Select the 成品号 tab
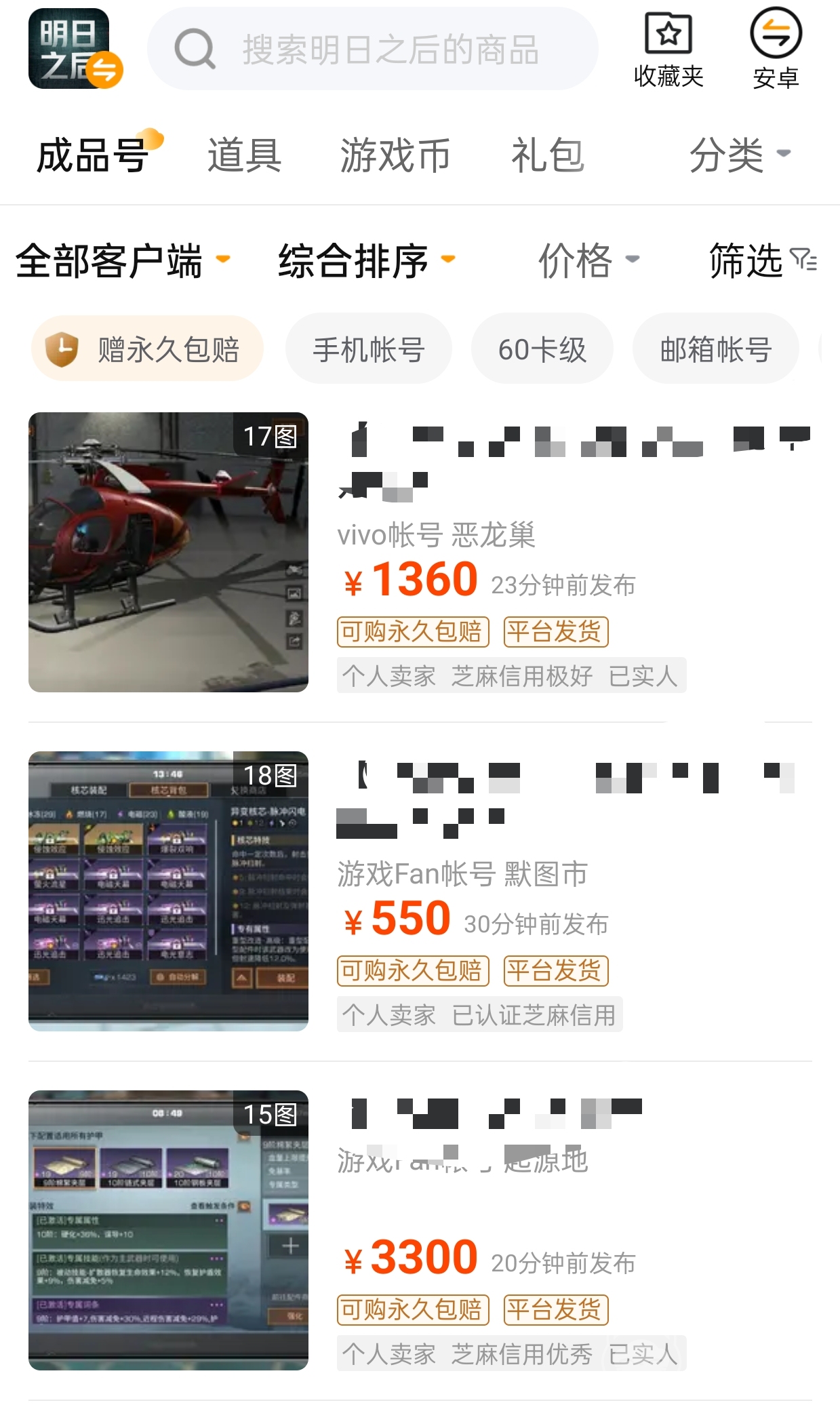 [93, 155]
